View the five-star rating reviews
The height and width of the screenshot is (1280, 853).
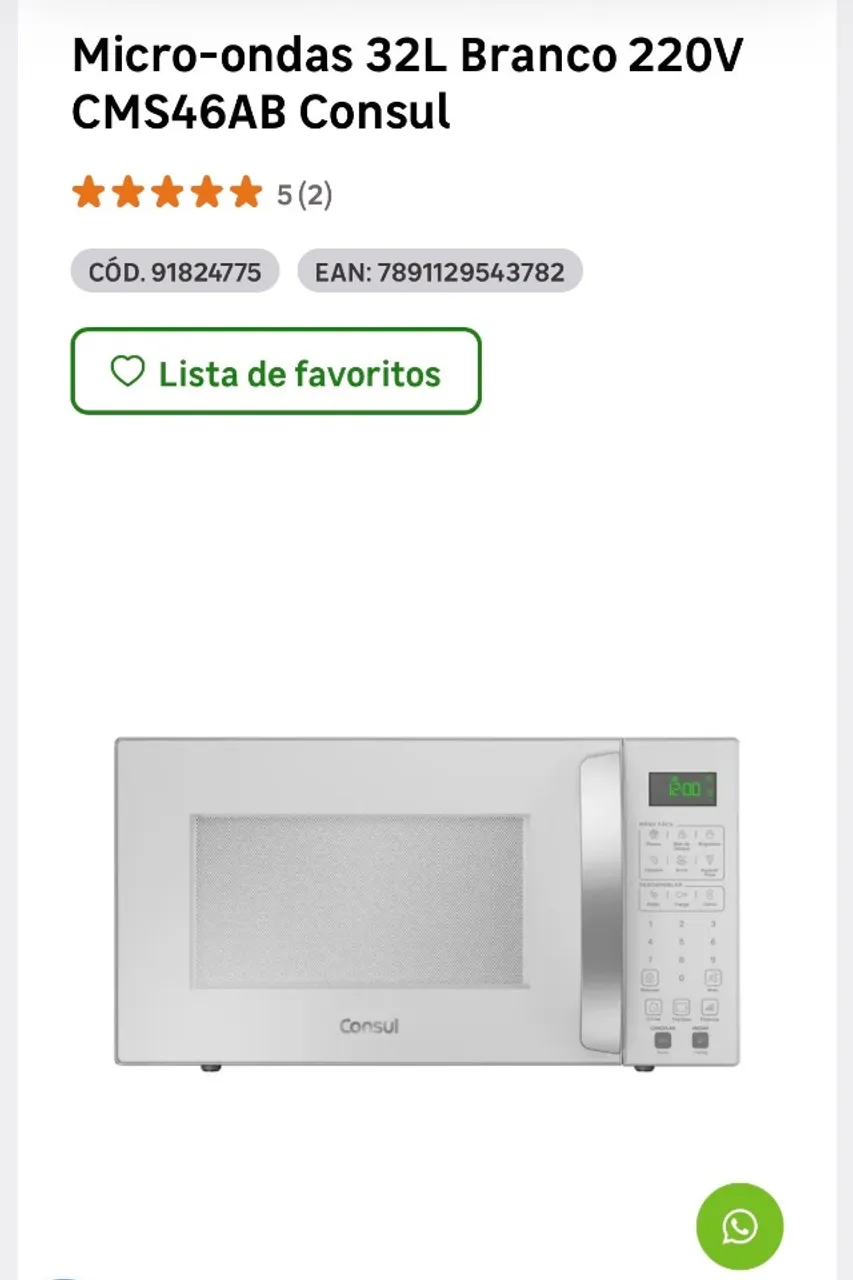pyautogui.click(x=202, y=193)
